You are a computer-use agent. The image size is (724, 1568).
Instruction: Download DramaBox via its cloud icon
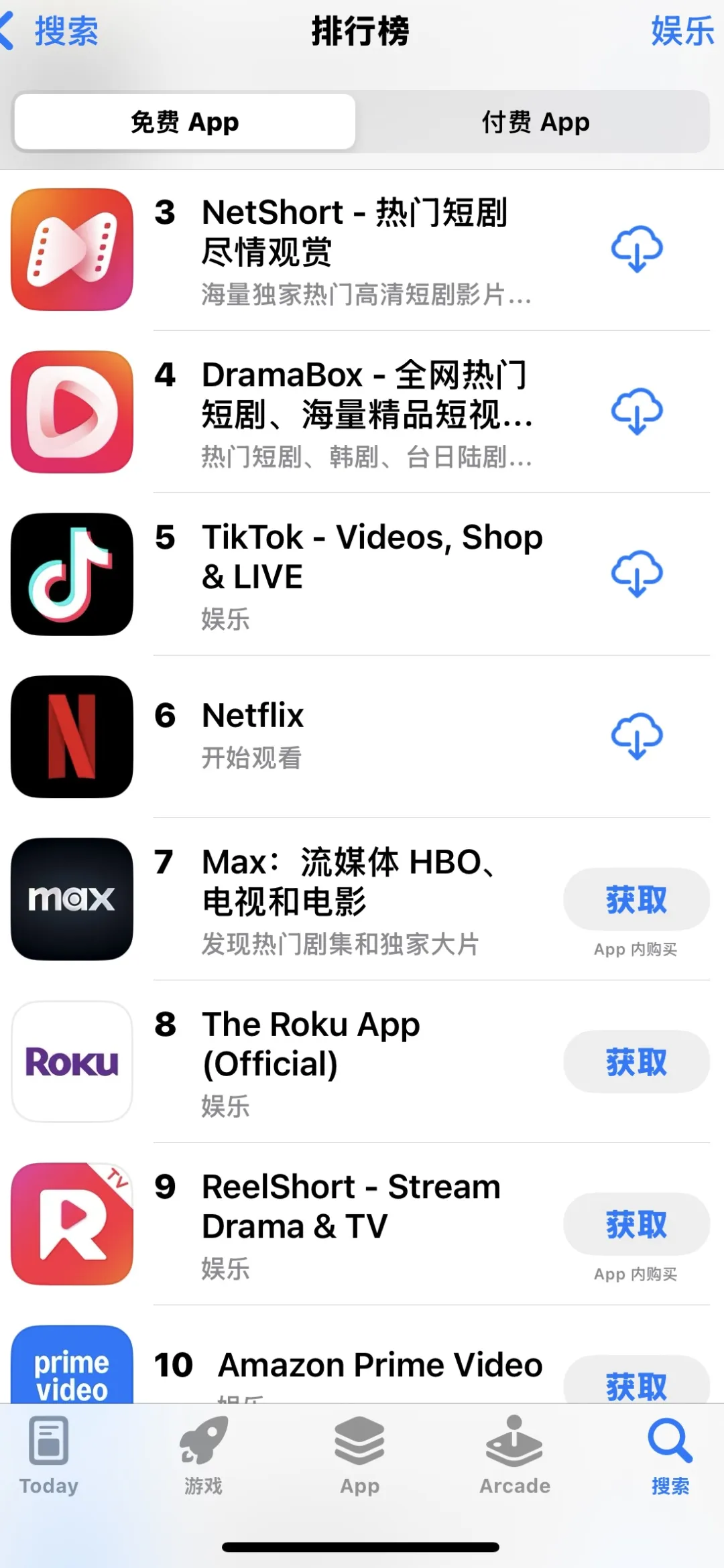coord(636,411)
